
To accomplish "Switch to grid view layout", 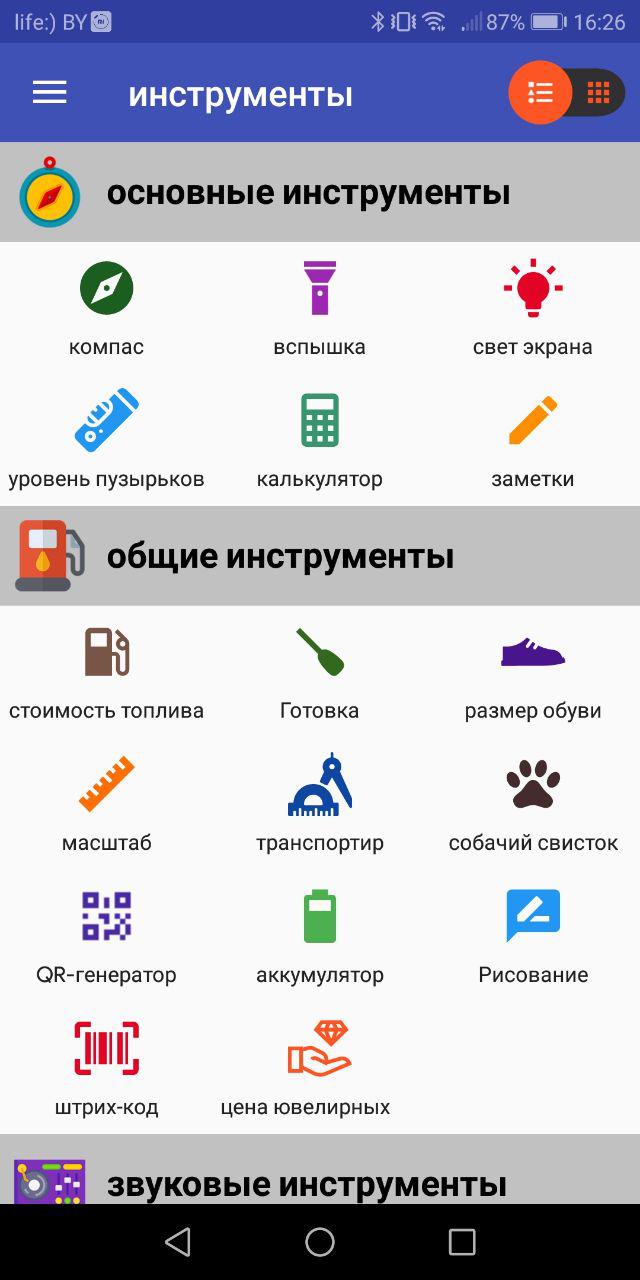I will (598, 93).
